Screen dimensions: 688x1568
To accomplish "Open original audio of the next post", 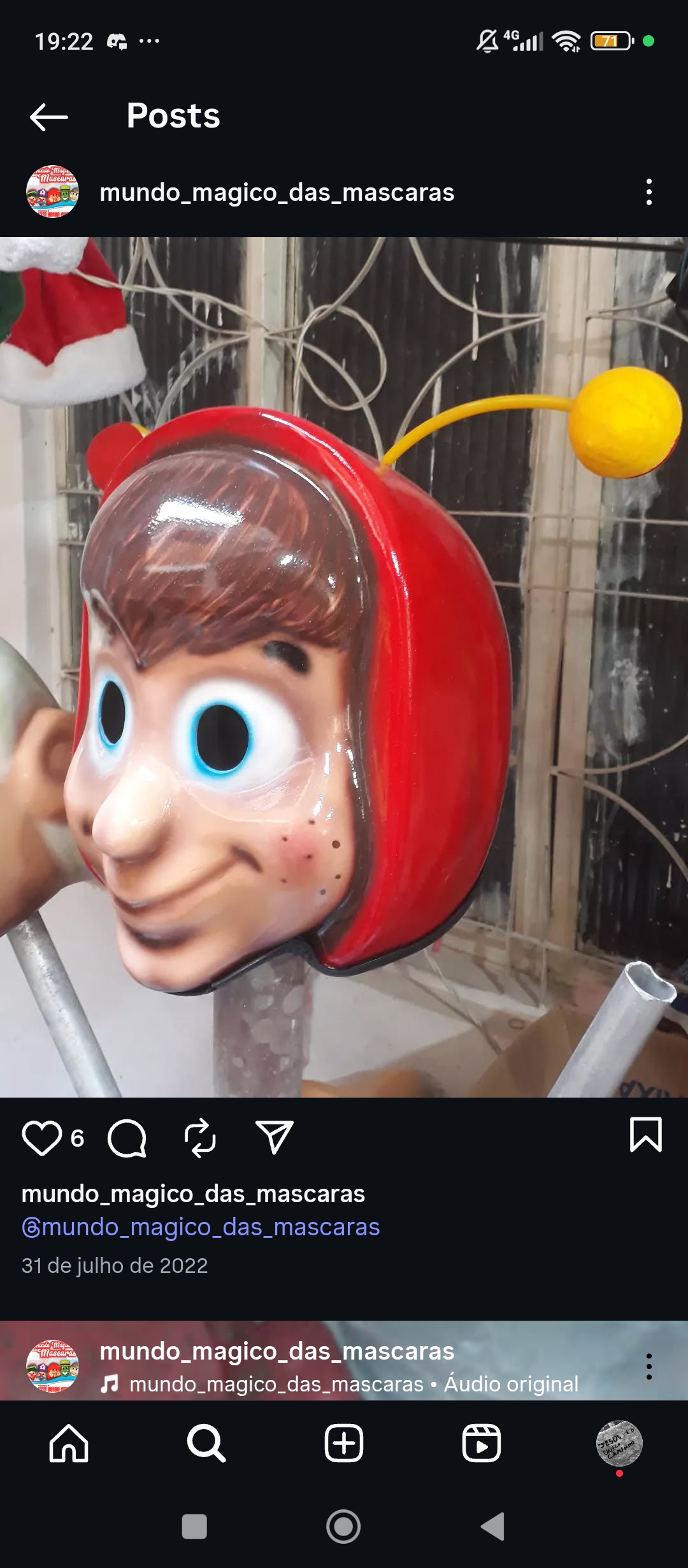I will 354,1384.
